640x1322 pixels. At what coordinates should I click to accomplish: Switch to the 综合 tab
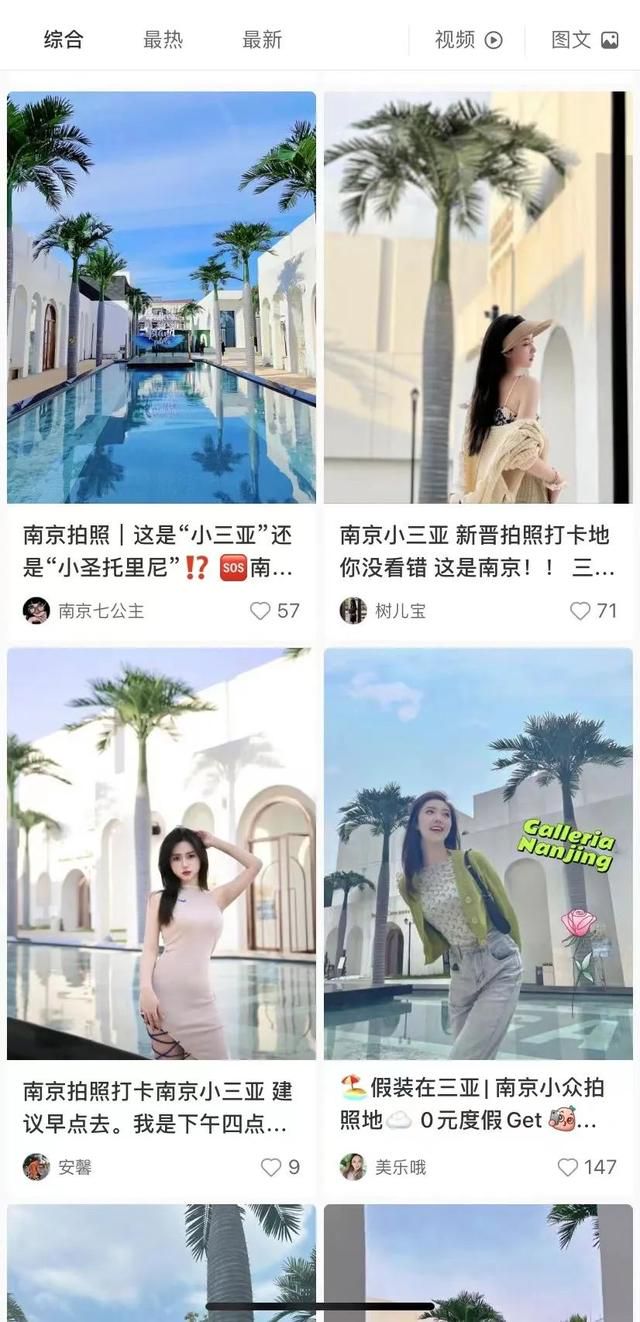tap(63, 40)
